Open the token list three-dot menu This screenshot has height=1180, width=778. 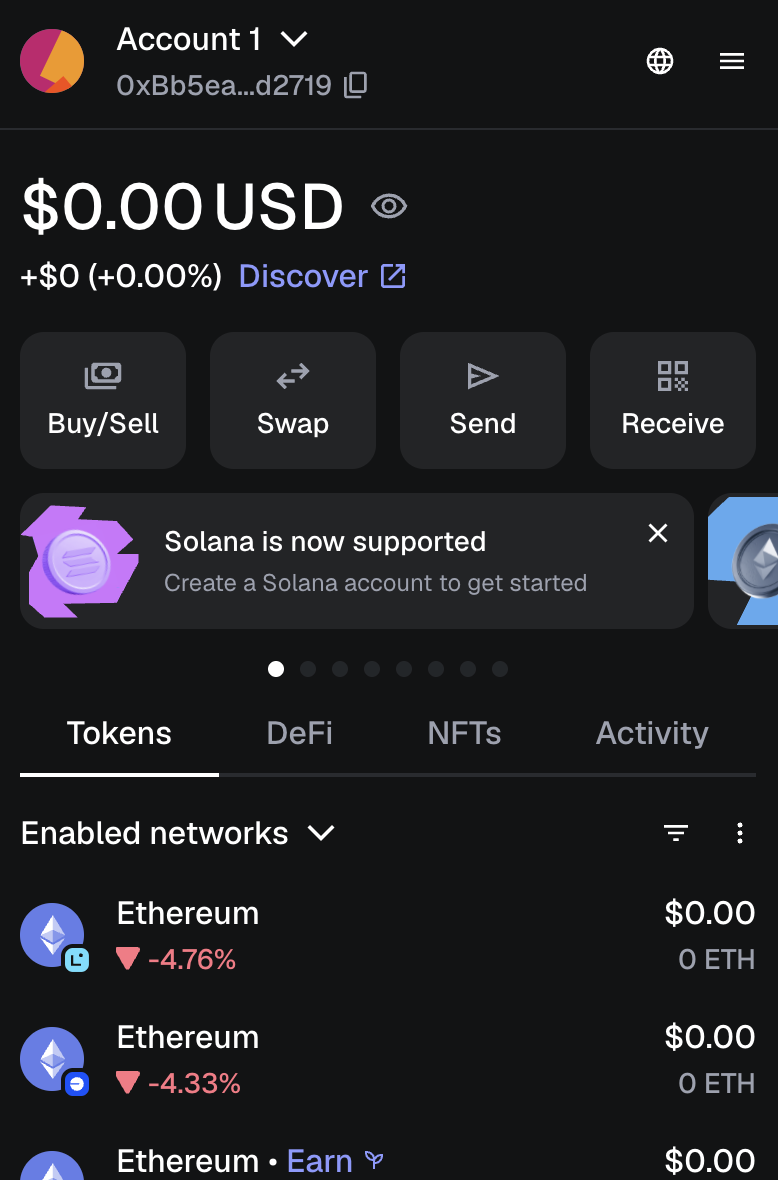point(740,833)
